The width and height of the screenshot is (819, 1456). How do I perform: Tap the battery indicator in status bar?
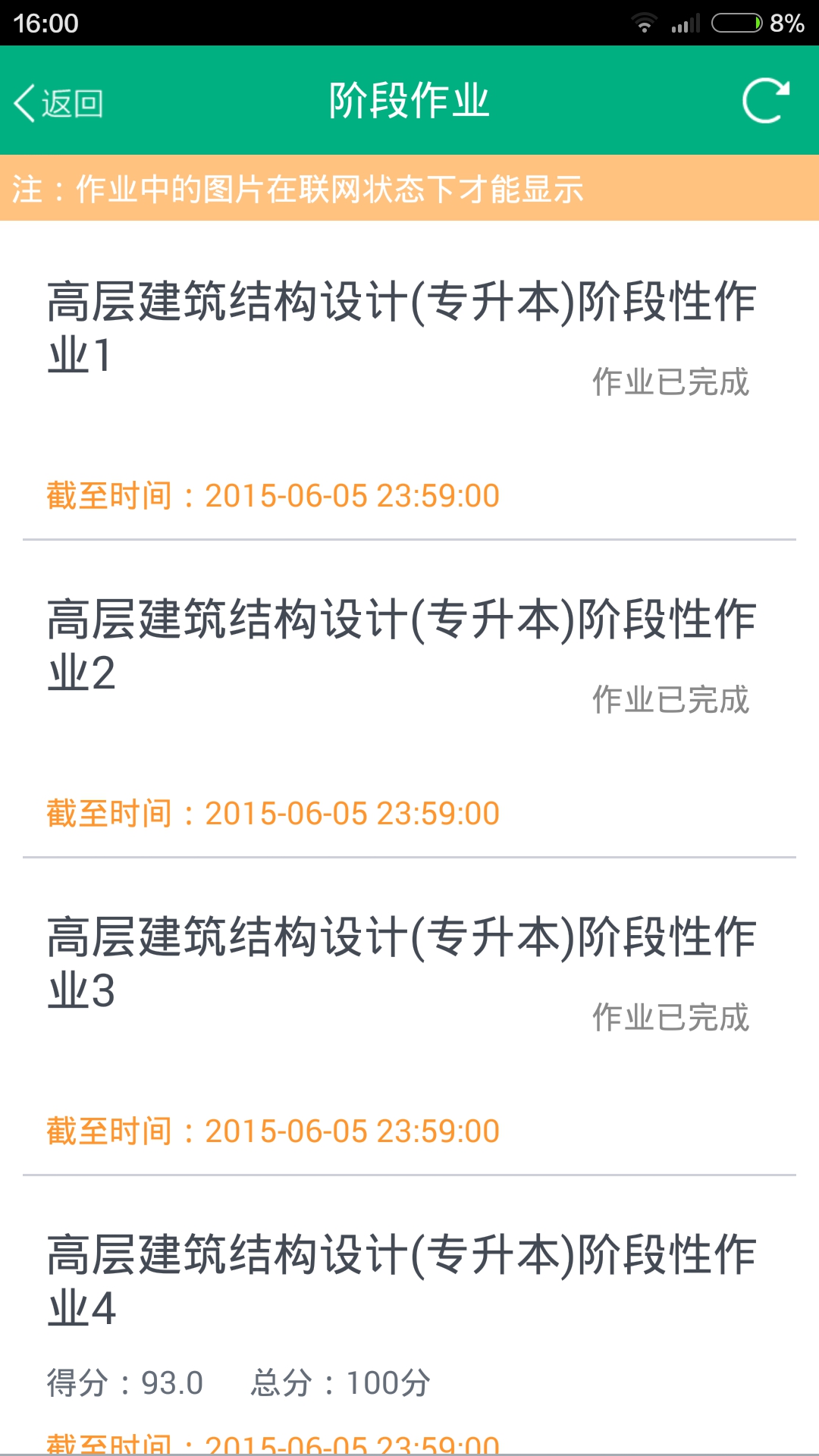[737, 23]
